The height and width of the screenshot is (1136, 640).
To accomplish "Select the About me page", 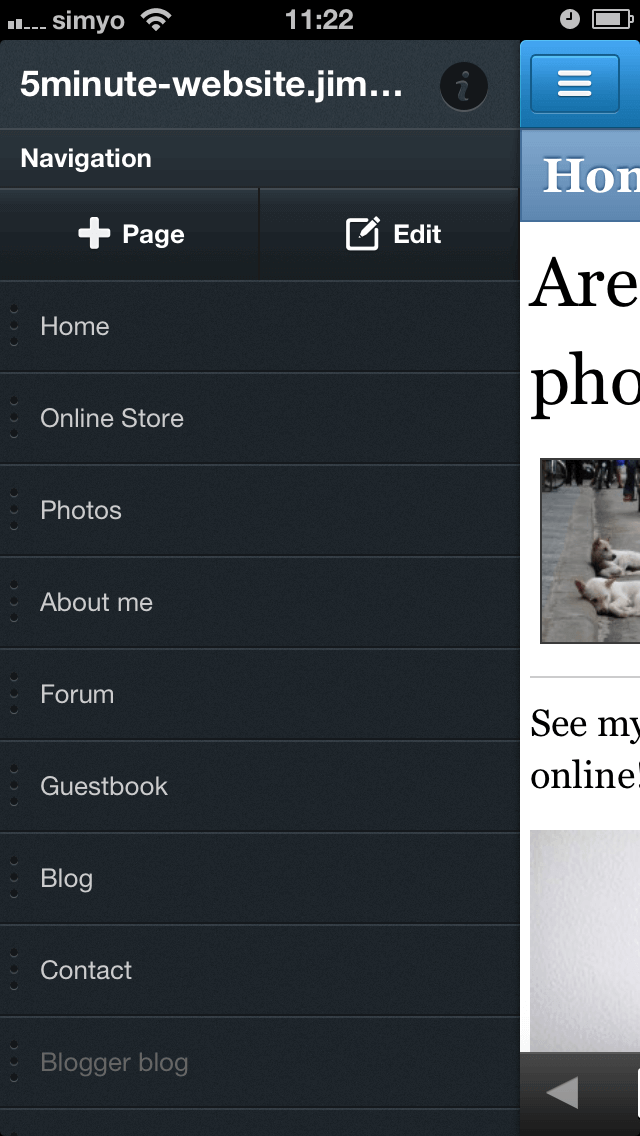I will pyautogui.click(x=259, y=603).
